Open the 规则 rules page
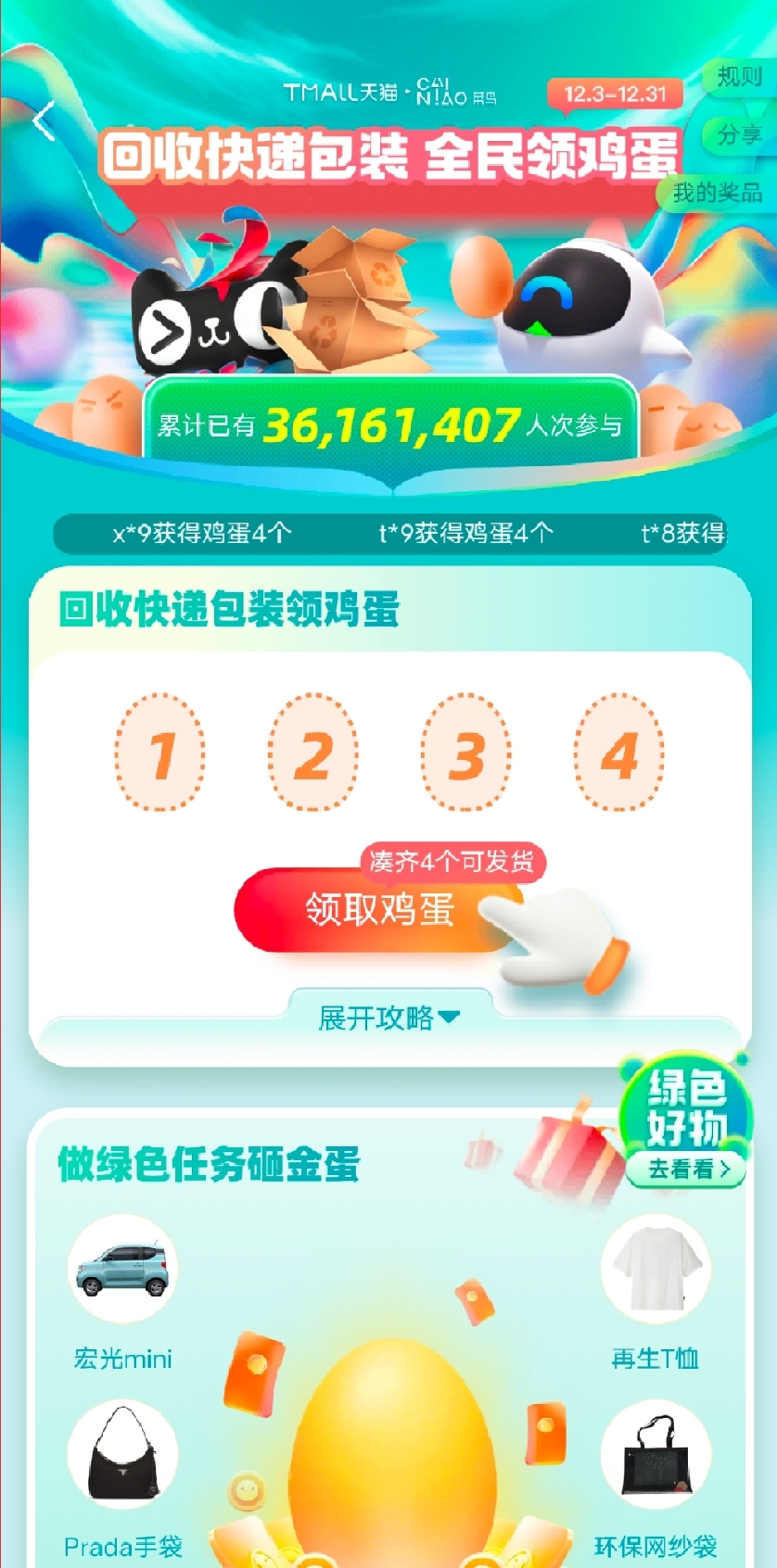This screenshot has width=777, height=1568. coord(738,78)
